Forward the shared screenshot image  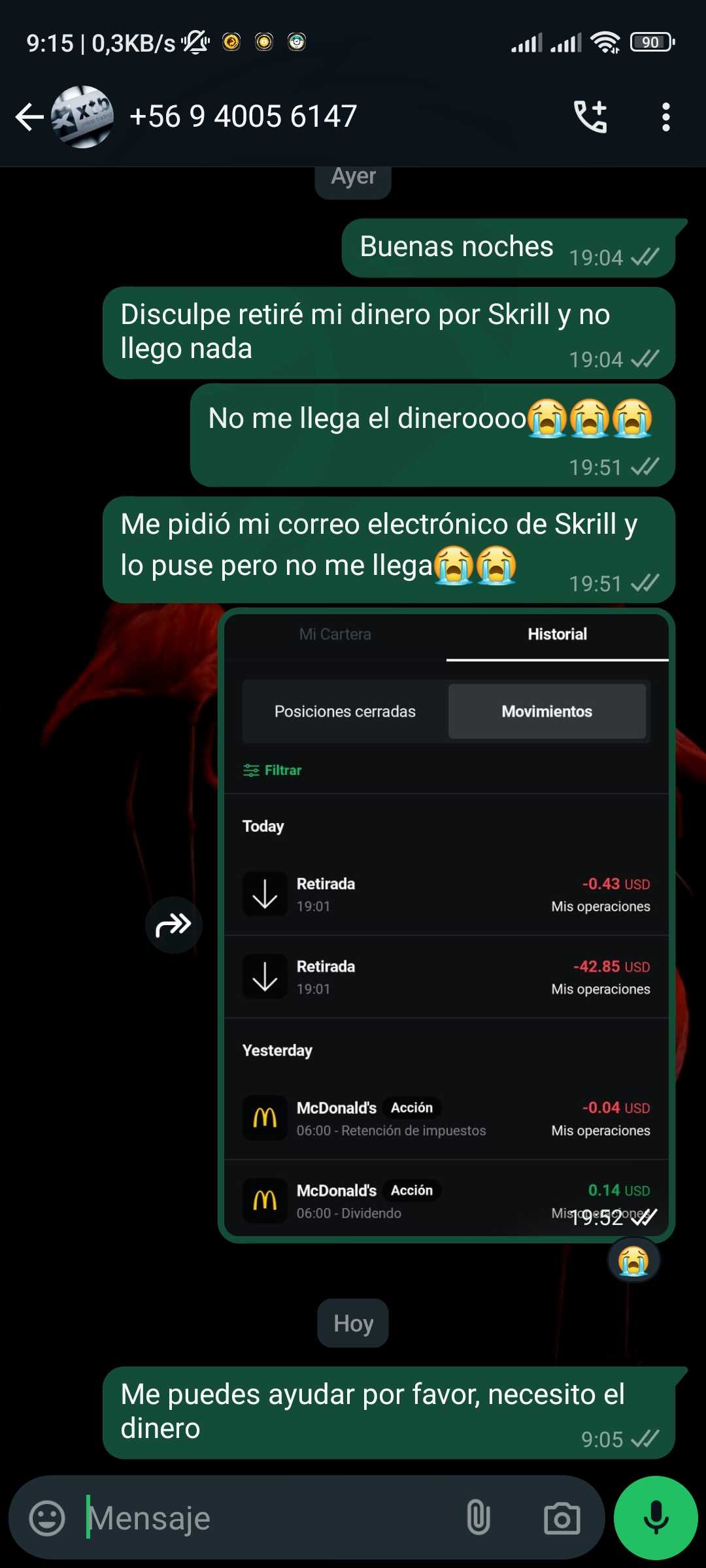(173, 925)
